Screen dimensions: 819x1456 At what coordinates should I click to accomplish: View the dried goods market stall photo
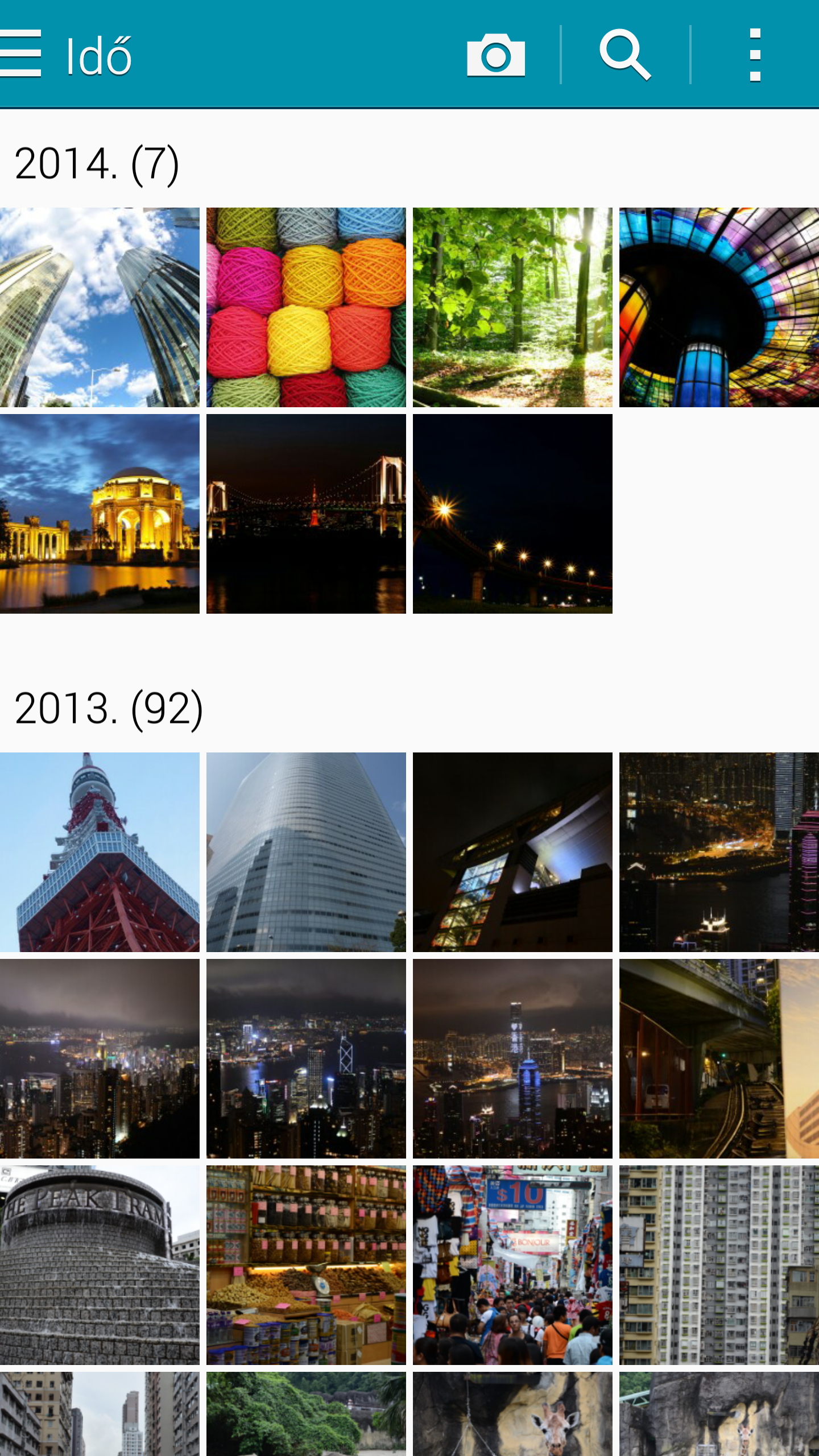pos(306,1265)
